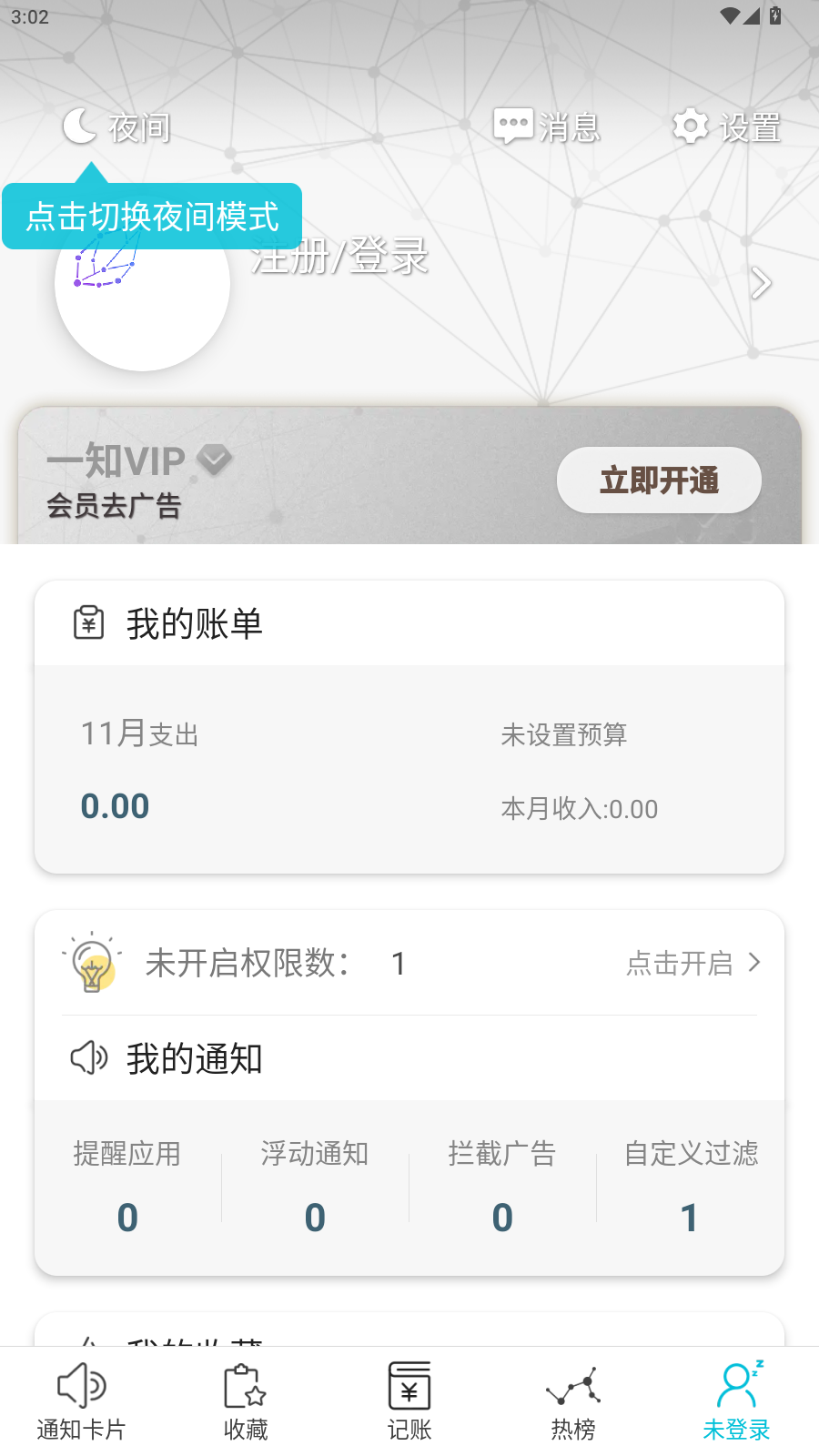Dismiss the 点击切换夜间模式 tooltip

tap(152, 216)
